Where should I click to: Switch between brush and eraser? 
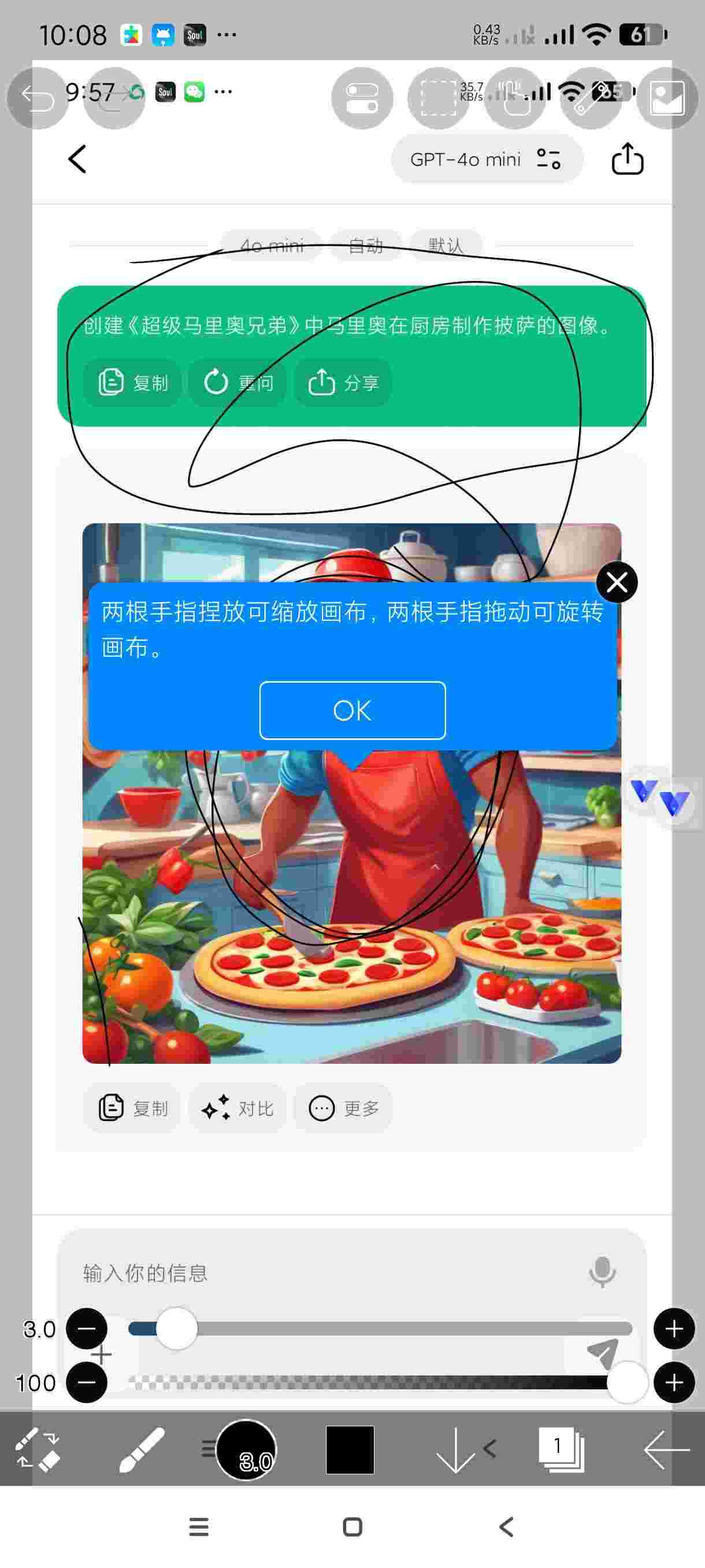click(x=36, y=1450)
